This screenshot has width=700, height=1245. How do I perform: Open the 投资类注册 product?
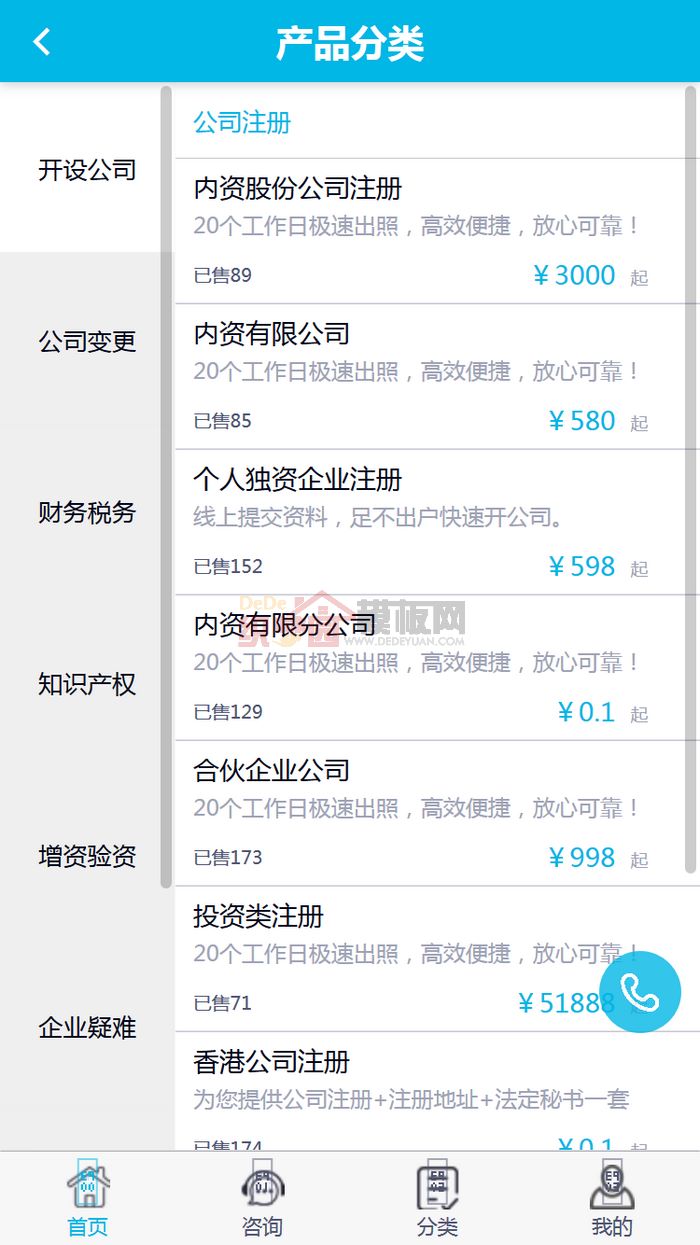pos(437,959)
